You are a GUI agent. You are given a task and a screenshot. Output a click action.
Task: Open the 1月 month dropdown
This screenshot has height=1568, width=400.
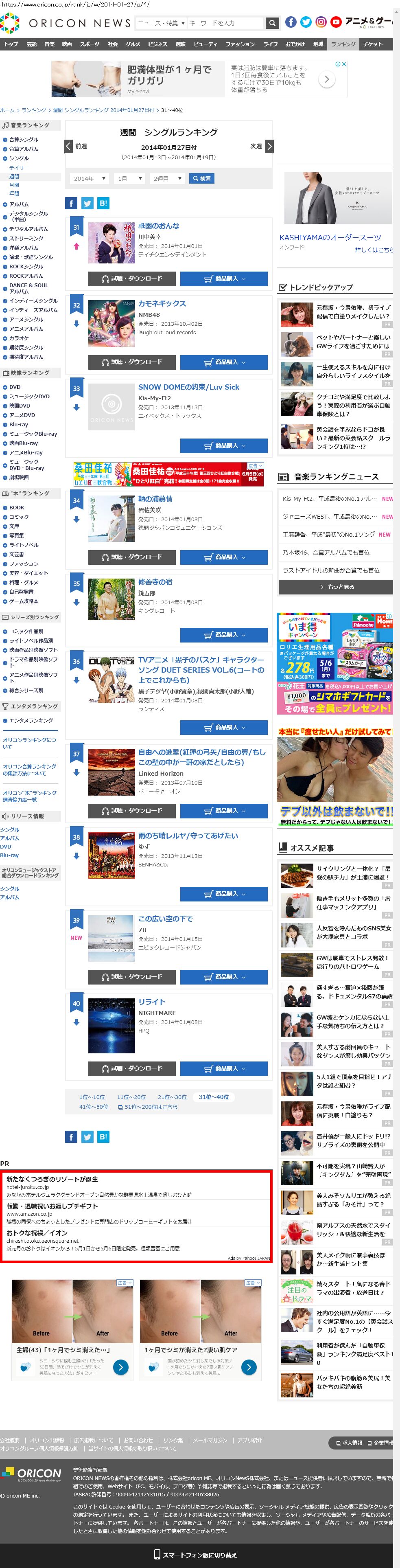coord(129,178)
